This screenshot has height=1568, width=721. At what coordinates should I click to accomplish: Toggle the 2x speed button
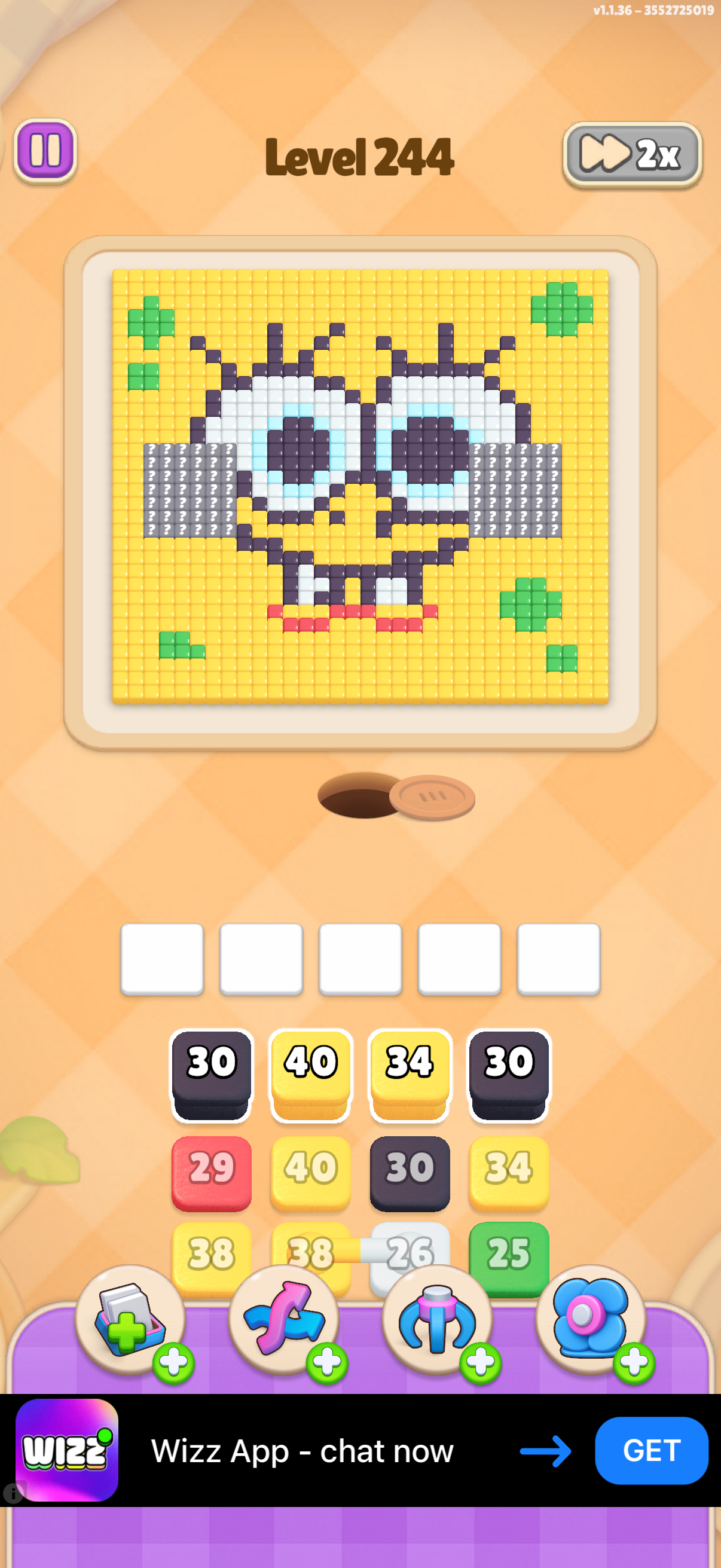coord(632,154)
